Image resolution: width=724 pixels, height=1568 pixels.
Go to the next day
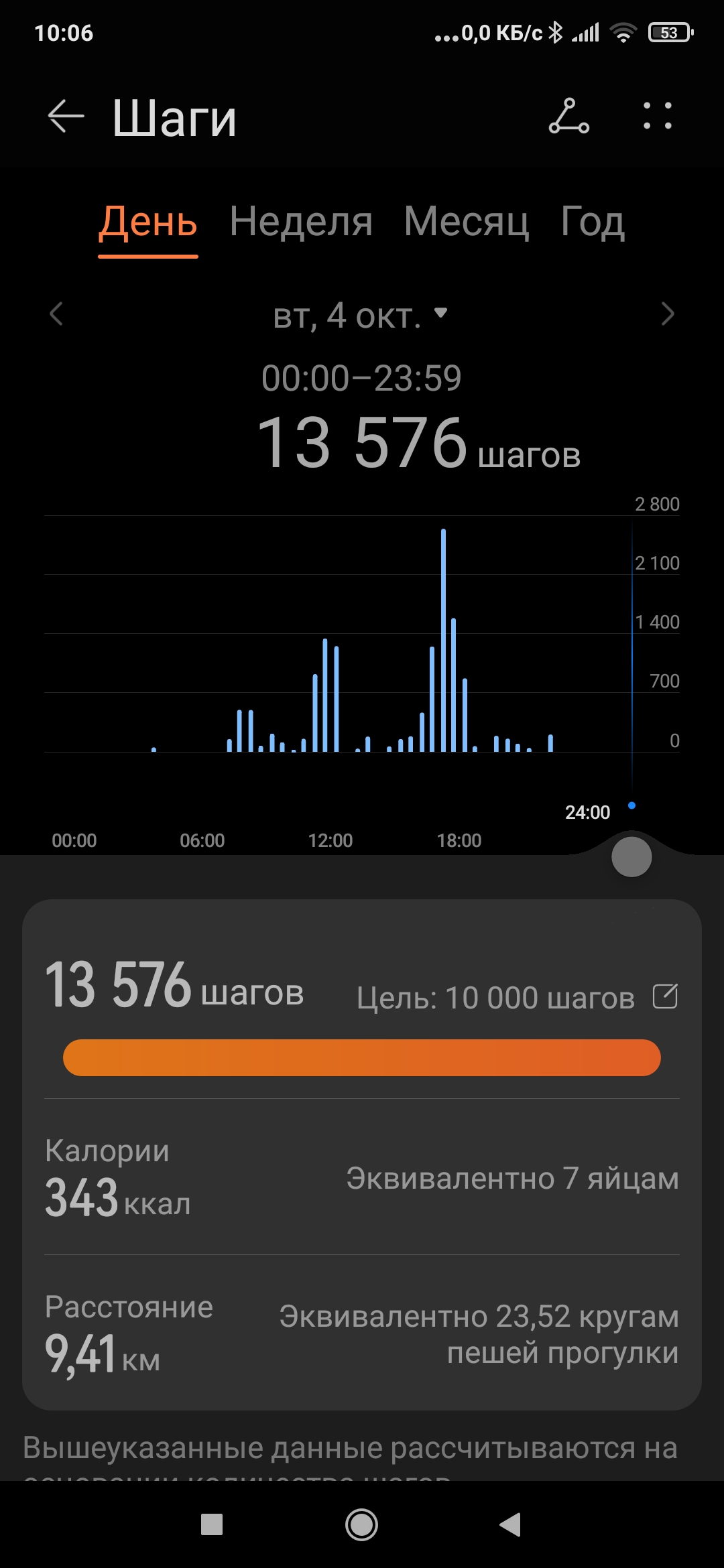point(667,314)
